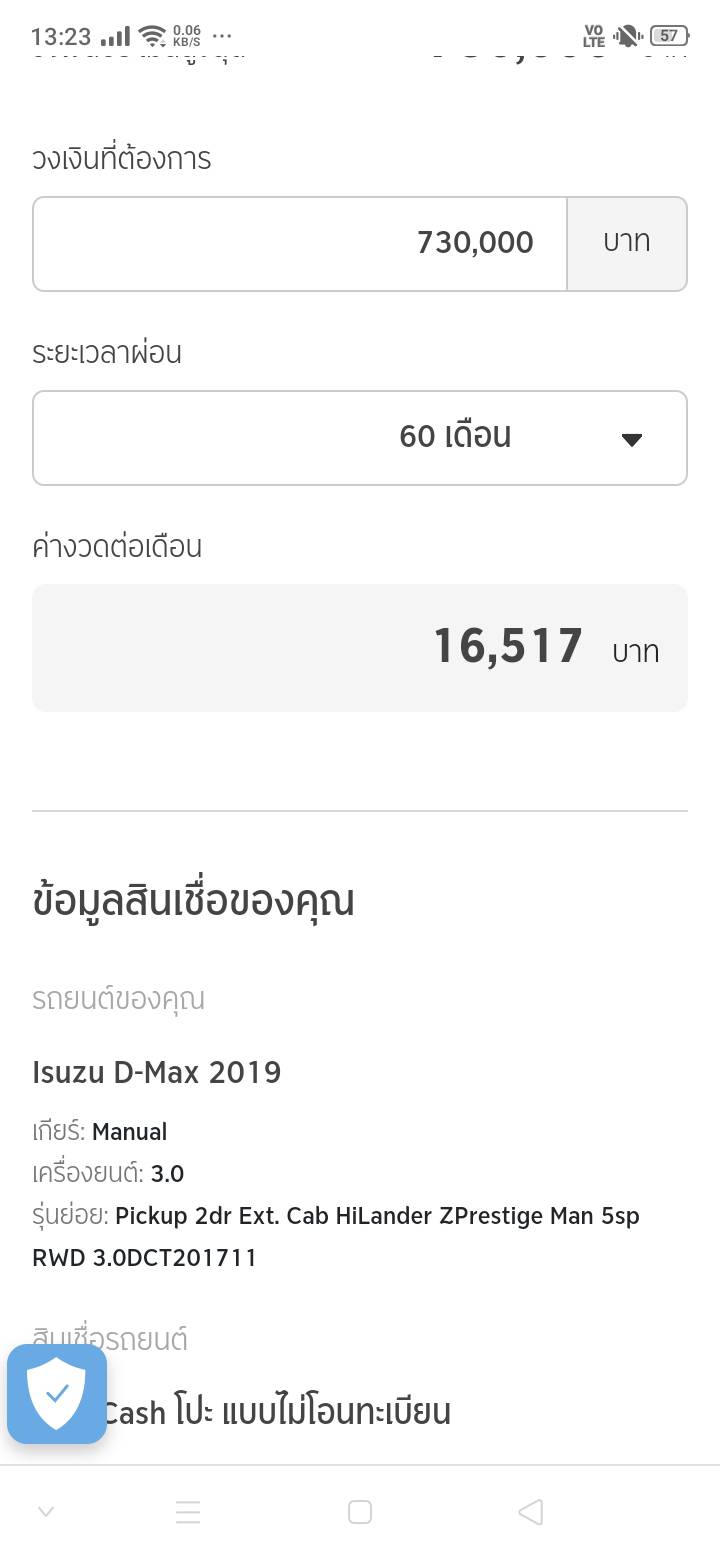Open the recent apps menu button
The image size is (720, 1560).
pyautogui.click(x=188, y=1512)
